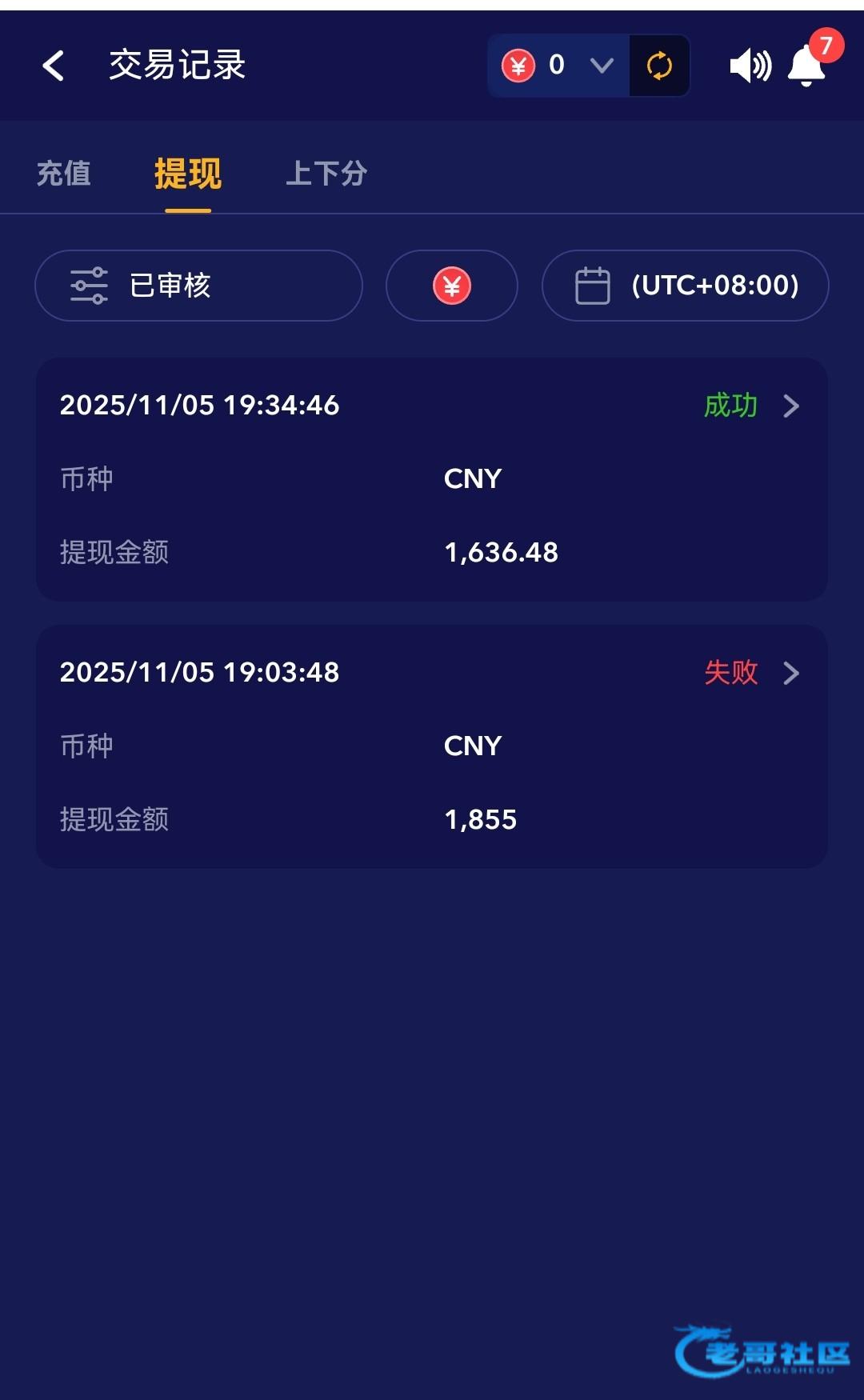The height and width of the screenshot is (1400, 864).
Task: Open the (UTC+08:00) date picker
Action: [x=685, y=286]
